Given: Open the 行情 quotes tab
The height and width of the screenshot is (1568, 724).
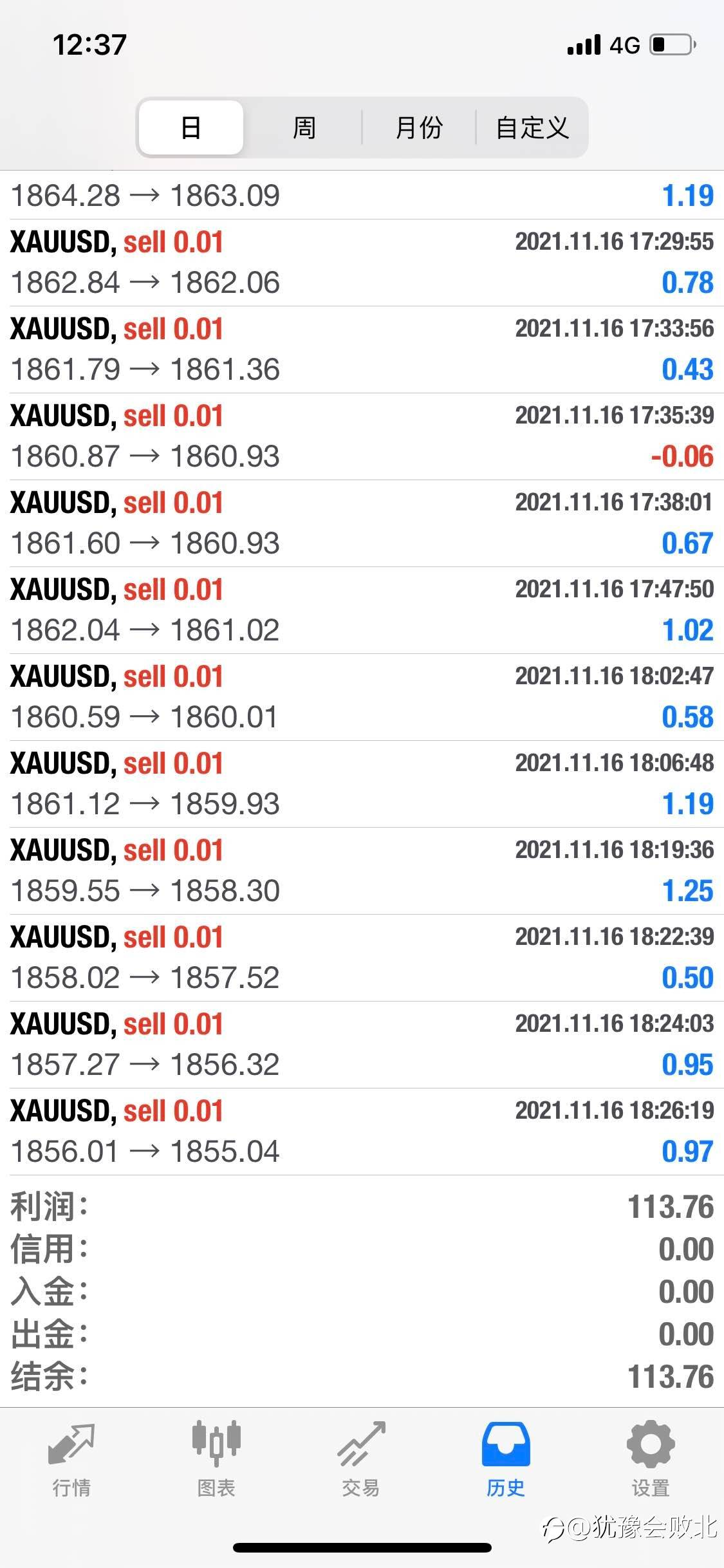Looking at the screenshot, I should click(x=71, y=1459).
